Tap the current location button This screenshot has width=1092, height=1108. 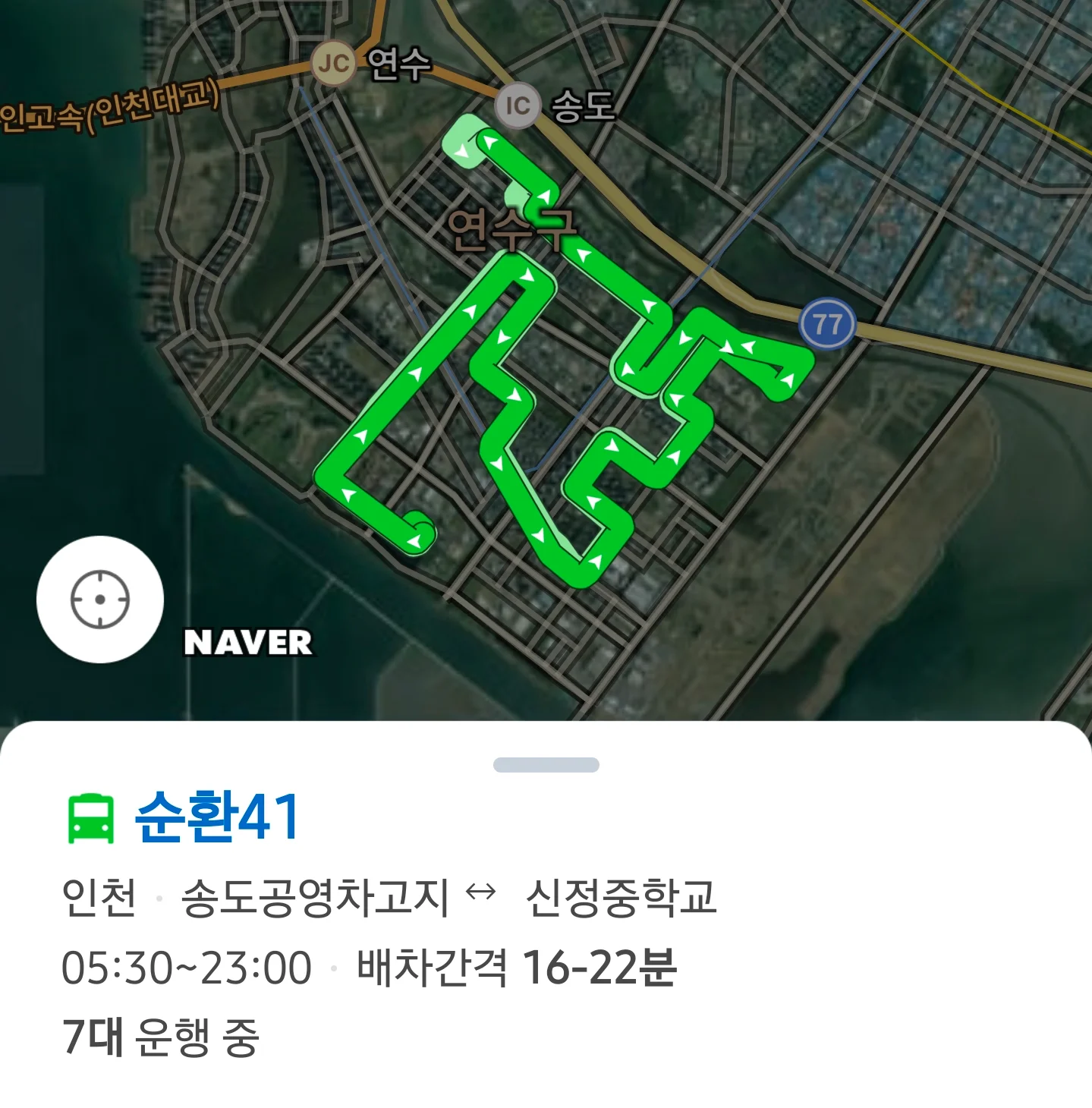pyautogui.click(x=100, y=600)
